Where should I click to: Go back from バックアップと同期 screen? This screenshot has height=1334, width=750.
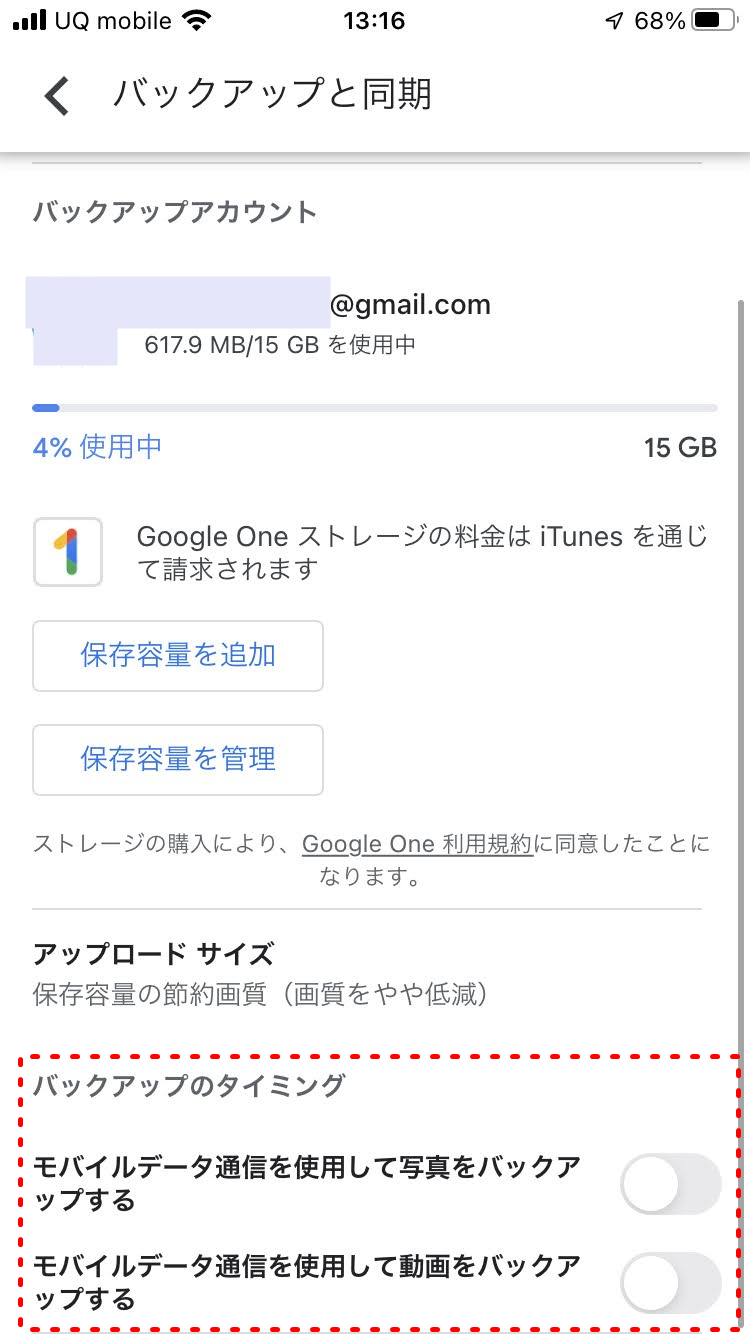[x=57, y=96]
